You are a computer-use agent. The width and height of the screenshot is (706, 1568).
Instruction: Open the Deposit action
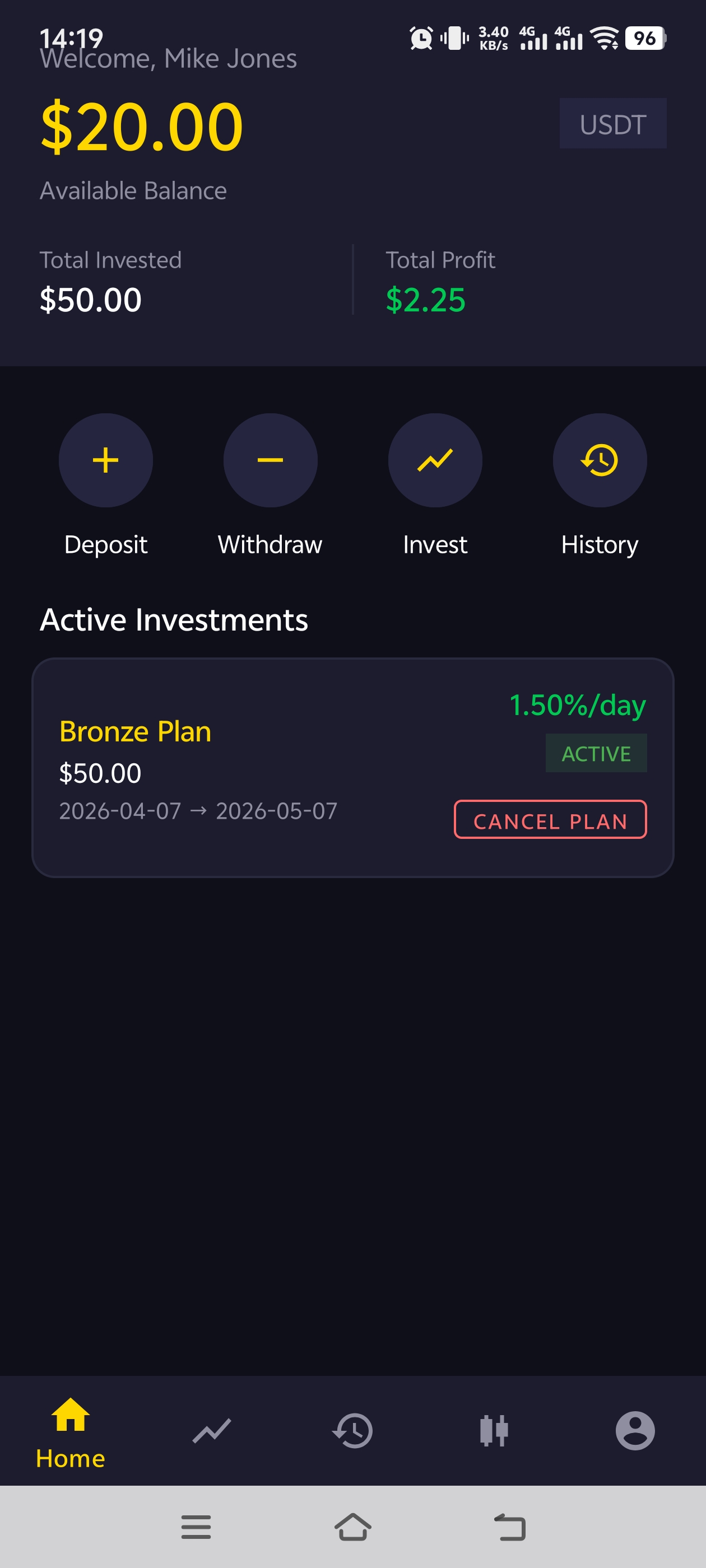[105, 460]
